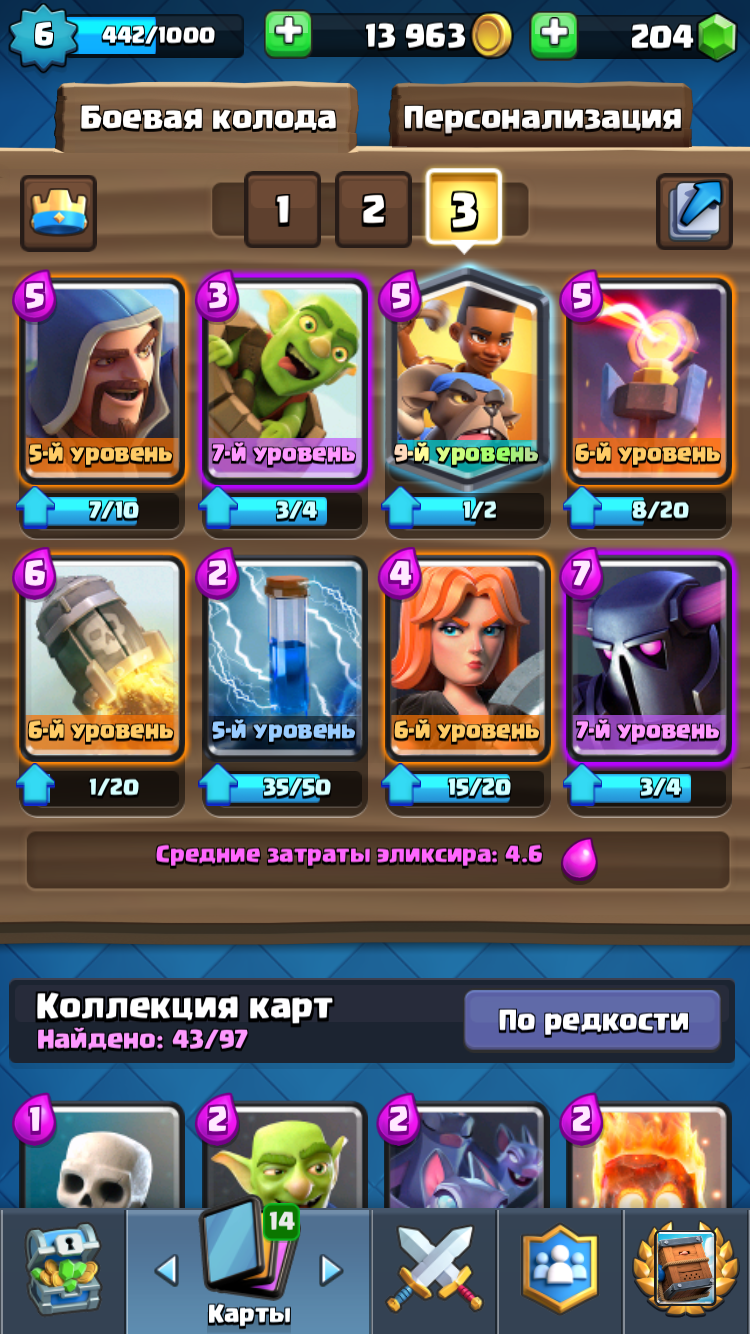Open the Ram Rider card at level 9
750x1334 pixels.
467,376
